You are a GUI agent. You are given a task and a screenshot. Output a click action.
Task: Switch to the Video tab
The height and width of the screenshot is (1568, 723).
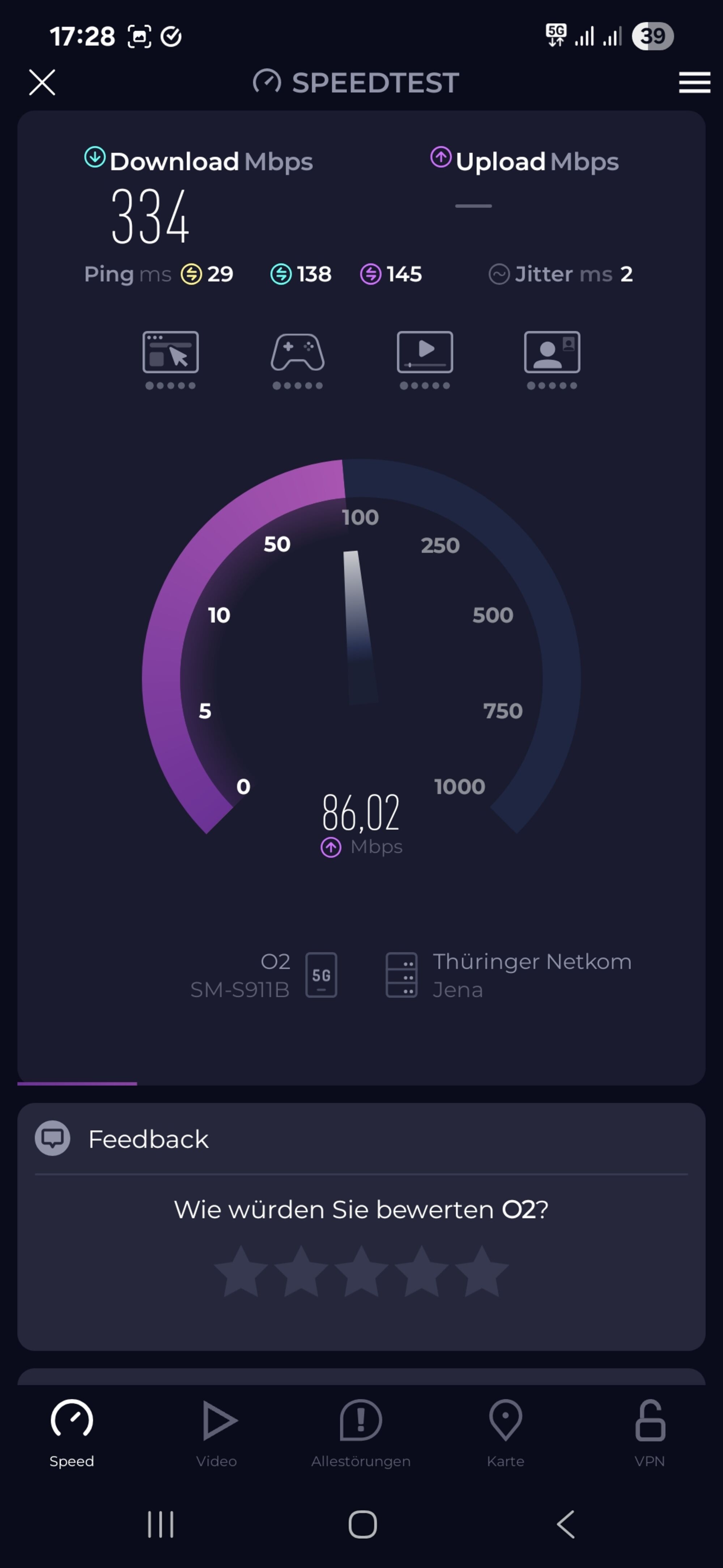coord(217,1433)
